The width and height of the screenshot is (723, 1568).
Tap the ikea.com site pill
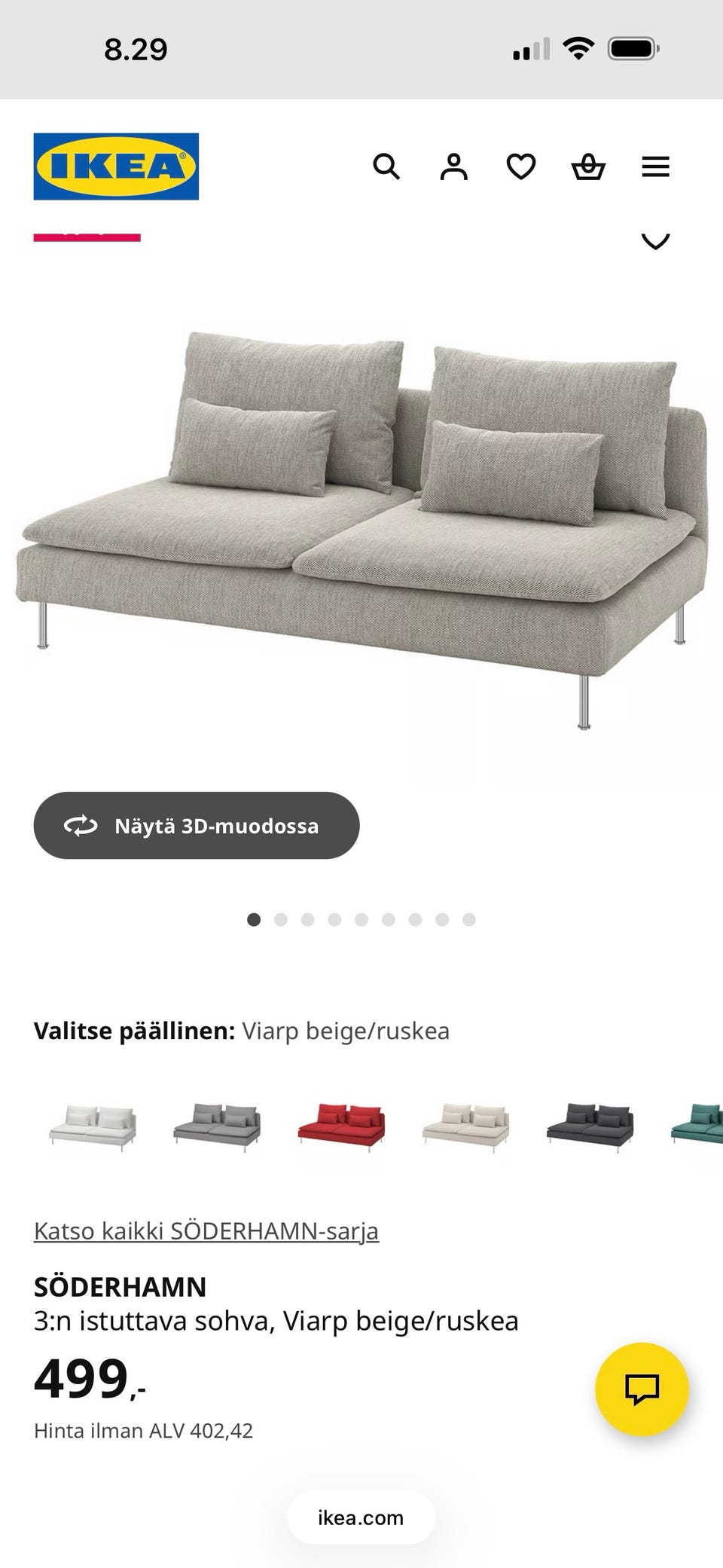pyautogui.click(x=360, y=1517)
